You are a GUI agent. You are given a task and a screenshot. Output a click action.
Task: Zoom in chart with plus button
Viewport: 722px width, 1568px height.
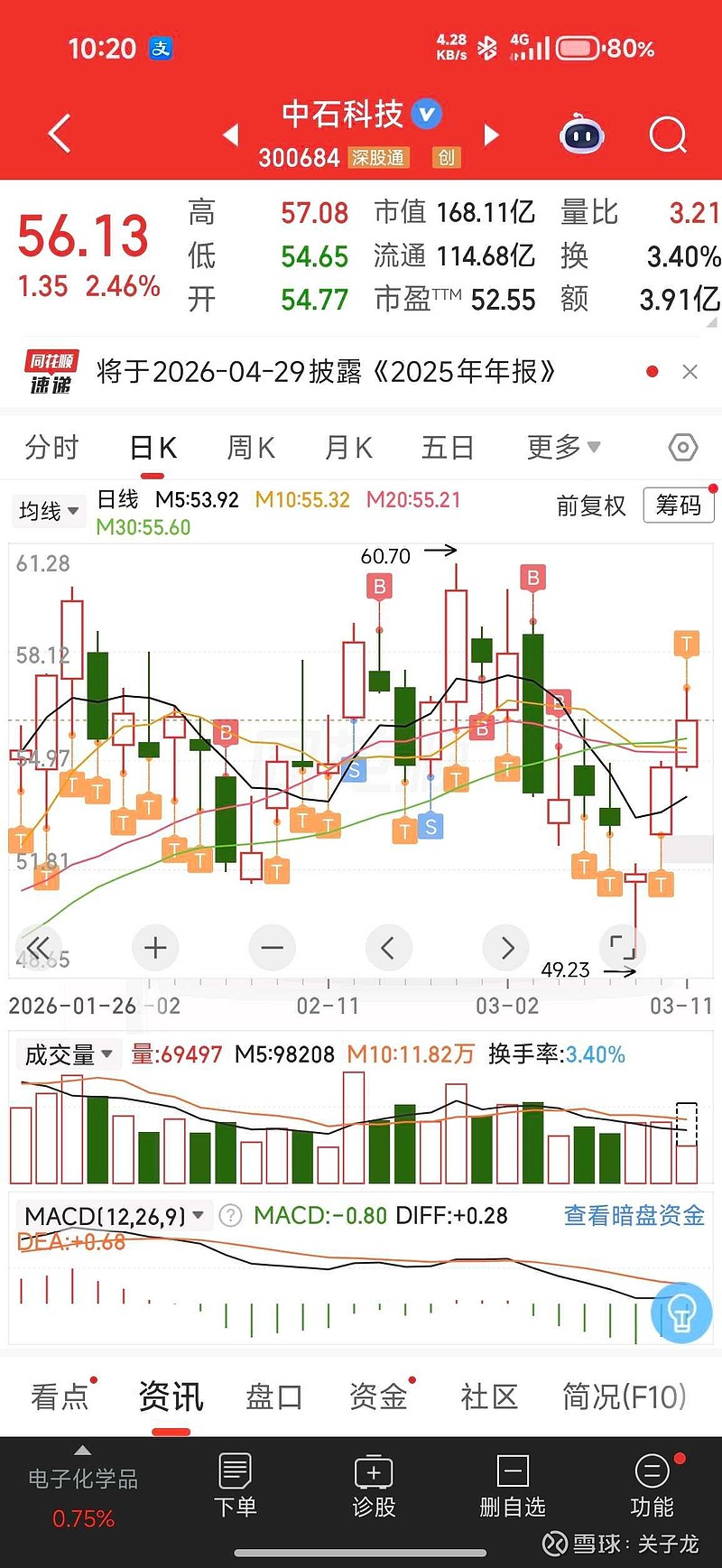(155, 948)
